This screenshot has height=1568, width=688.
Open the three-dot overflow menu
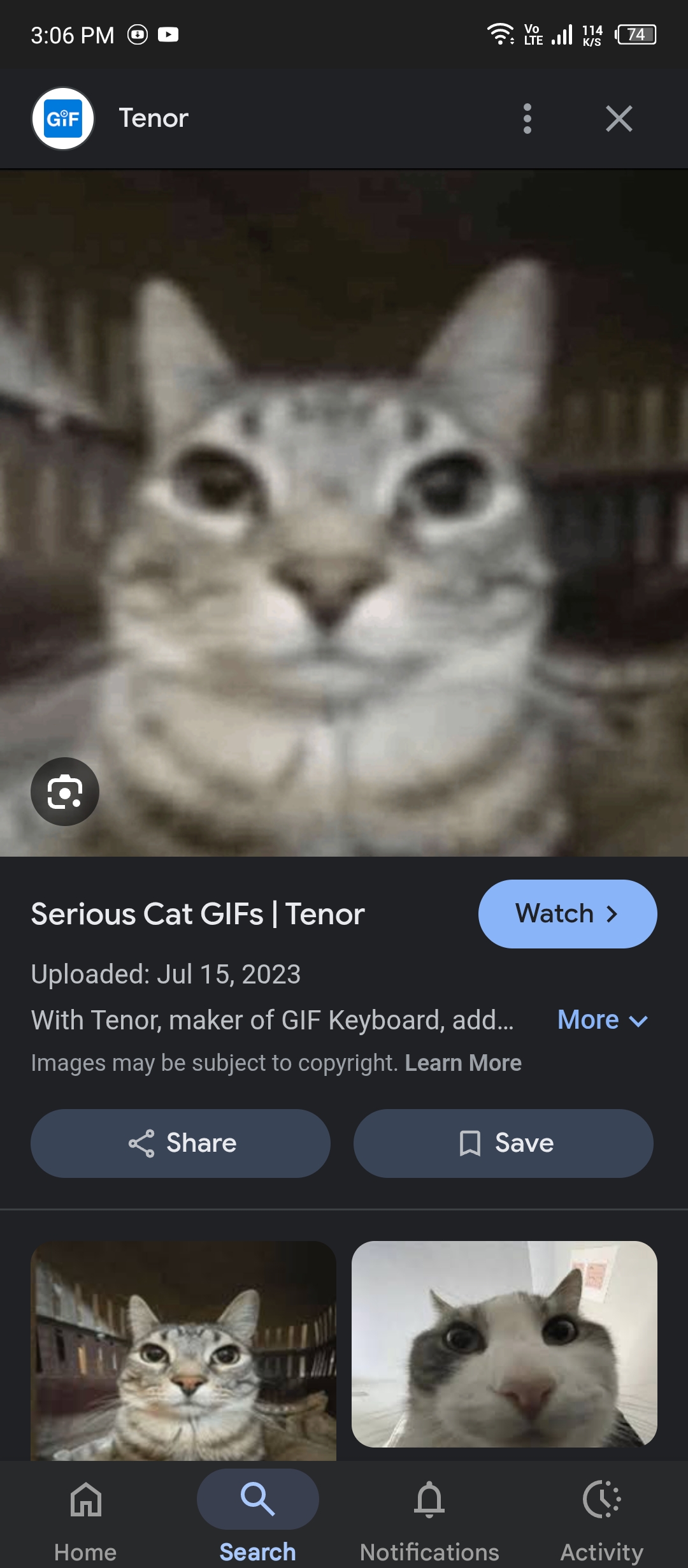[527, 119]
